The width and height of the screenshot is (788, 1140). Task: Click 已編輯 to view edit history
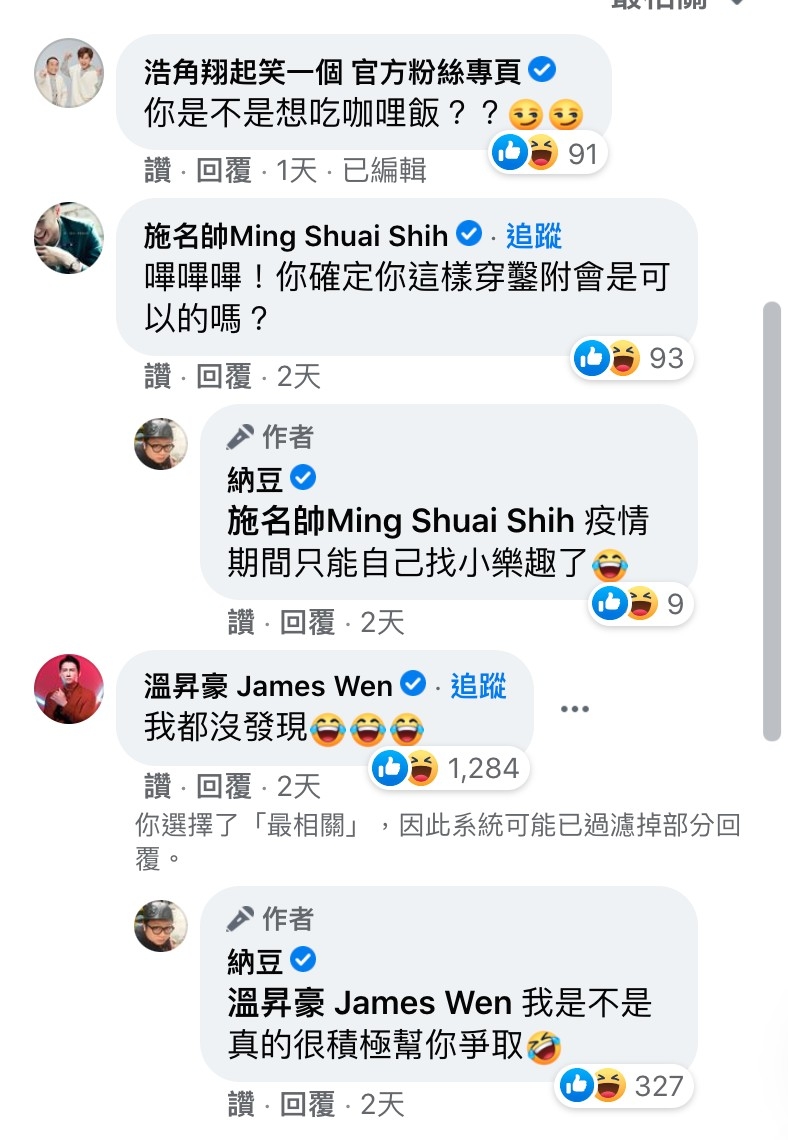[383, 170]
